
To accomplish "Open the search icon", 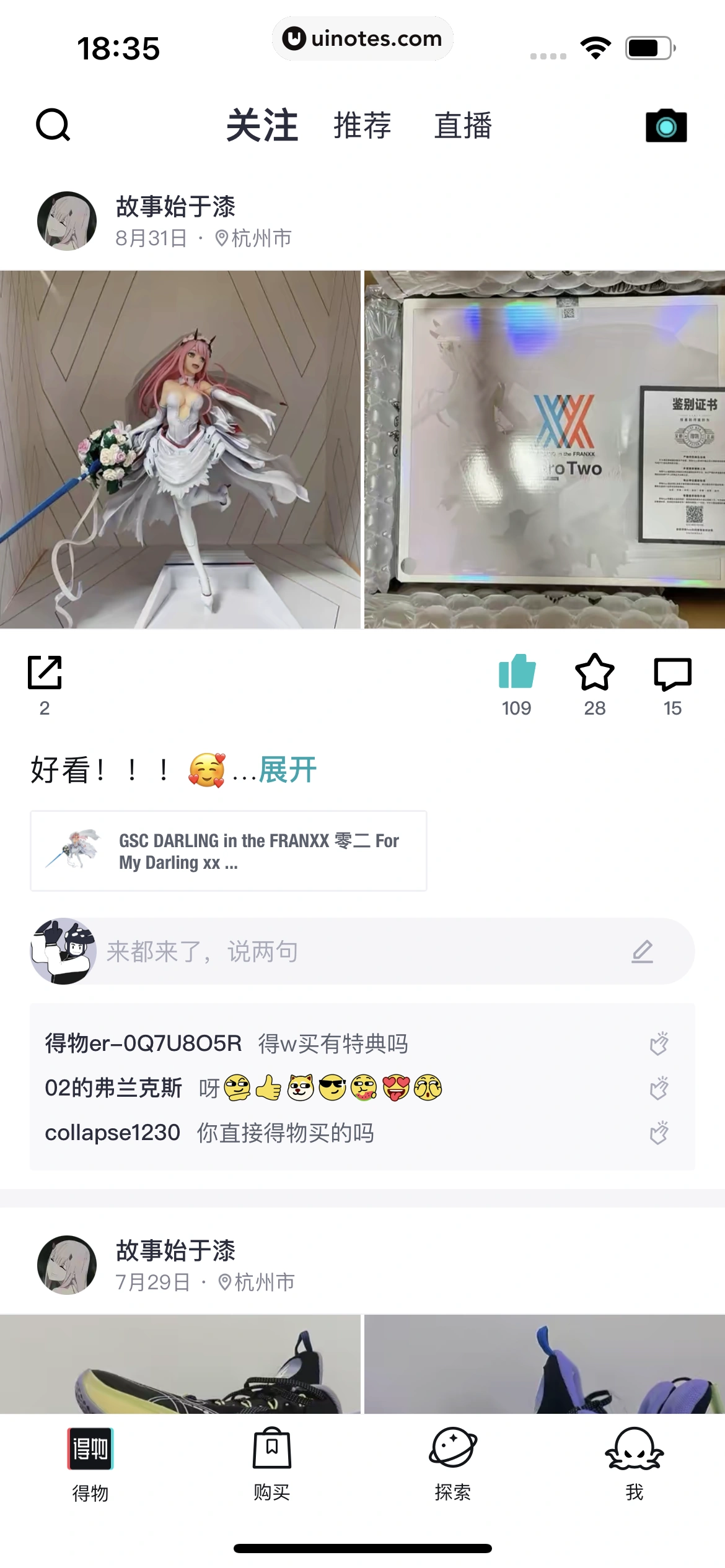I will tap(53, 126).
